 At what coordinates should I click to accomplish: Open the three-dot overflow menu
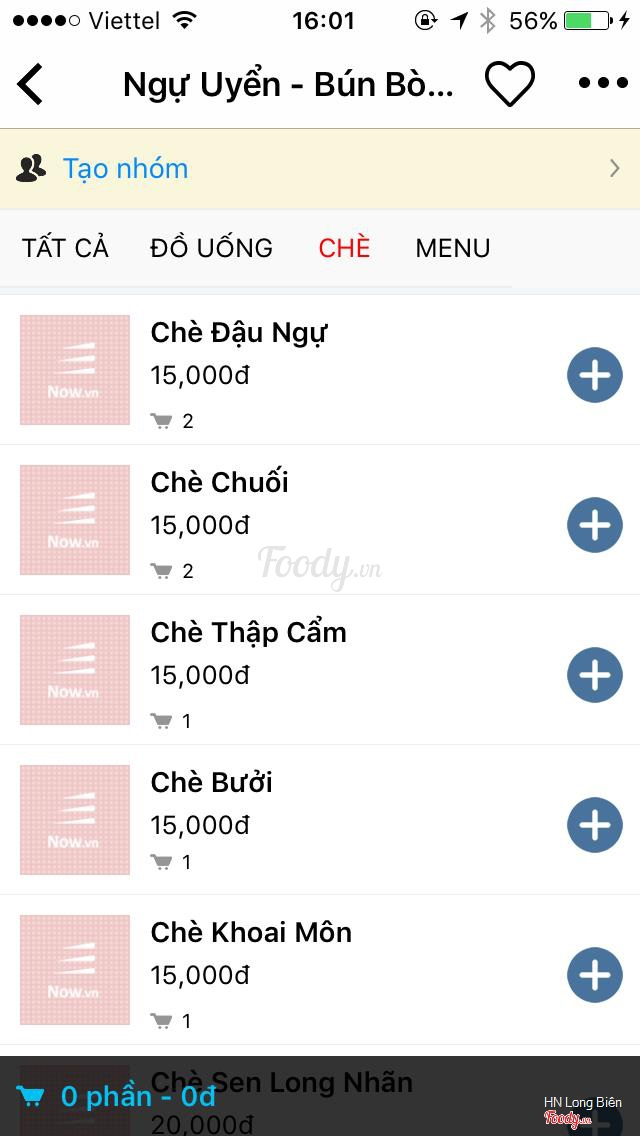(x=603, y=83)
